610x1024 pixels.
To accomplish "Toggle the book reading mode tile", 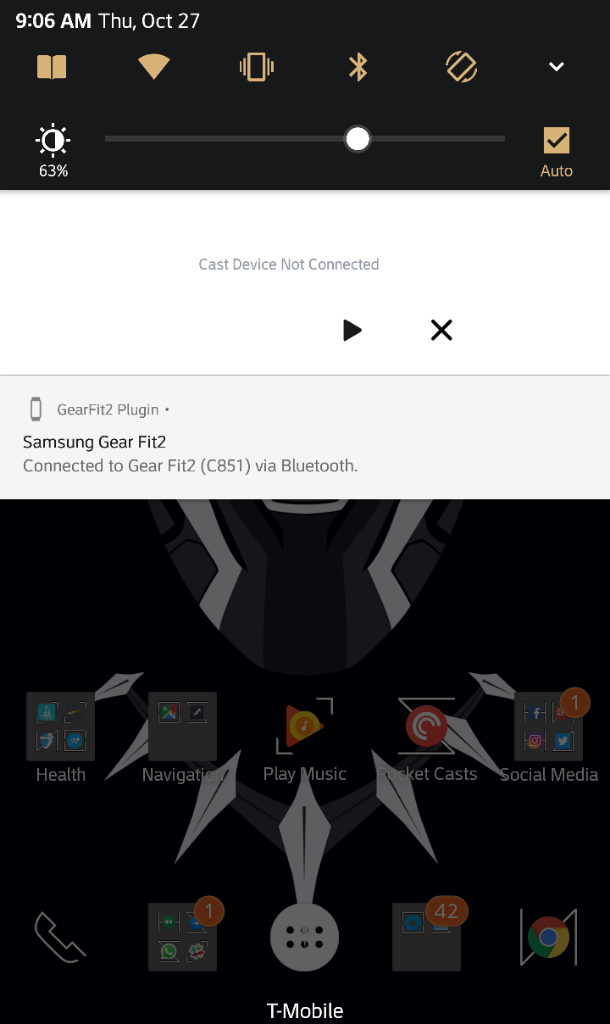I will 51,67.
